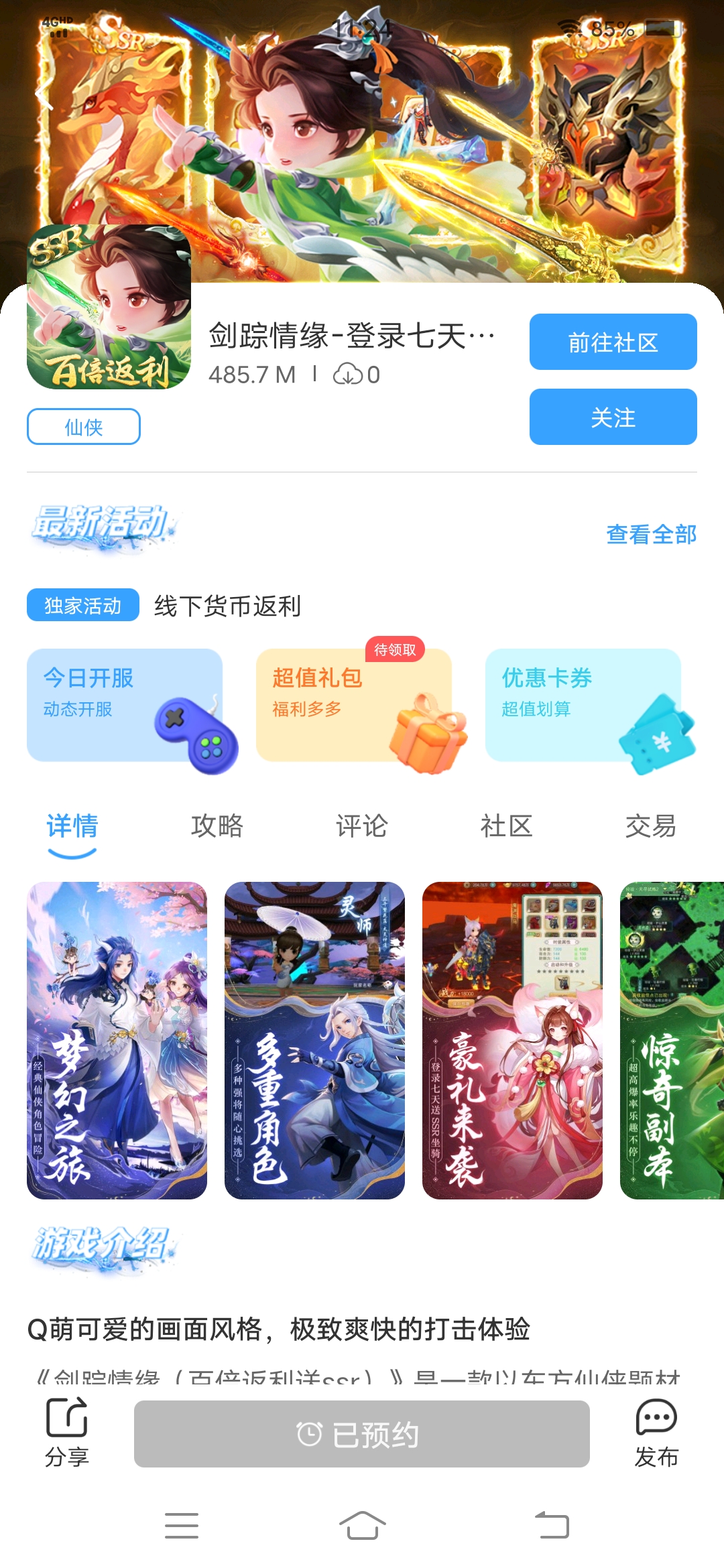Tap the 已预约 reservation button

tap(362, 1434)
